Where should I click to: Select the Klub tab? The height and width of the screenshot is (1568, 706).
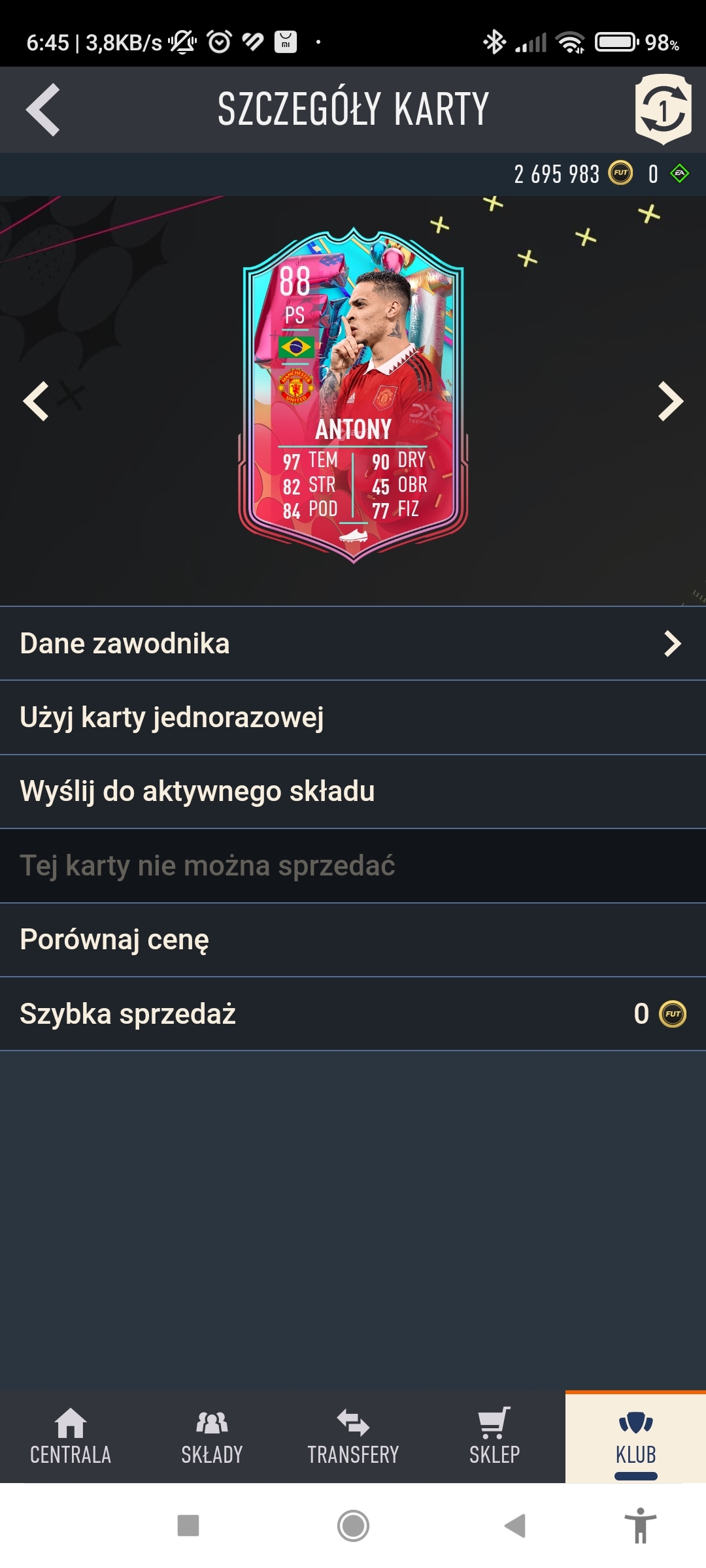(635, 1437)
